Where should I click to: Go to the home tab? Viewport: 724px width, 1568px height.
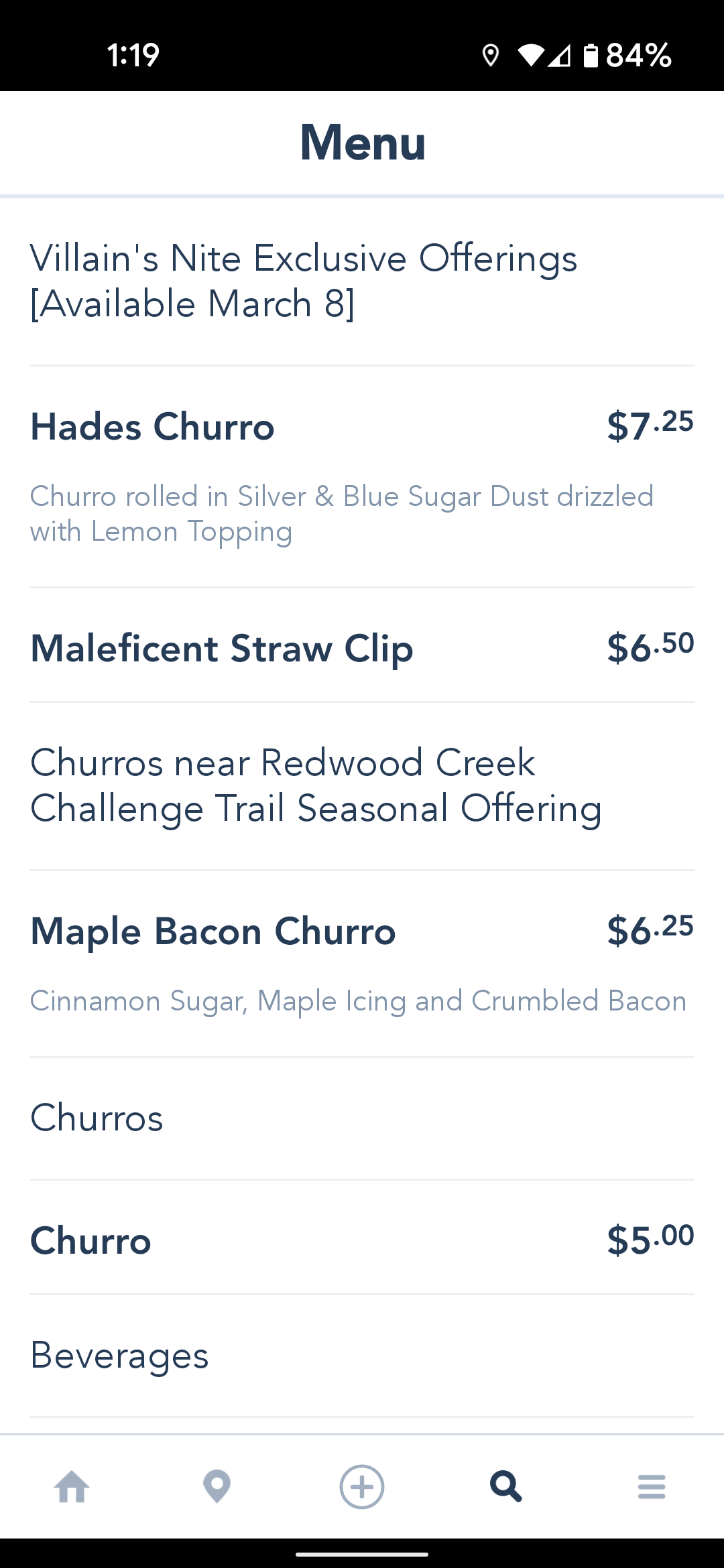pyautogui.click(x=72, y=1486)
